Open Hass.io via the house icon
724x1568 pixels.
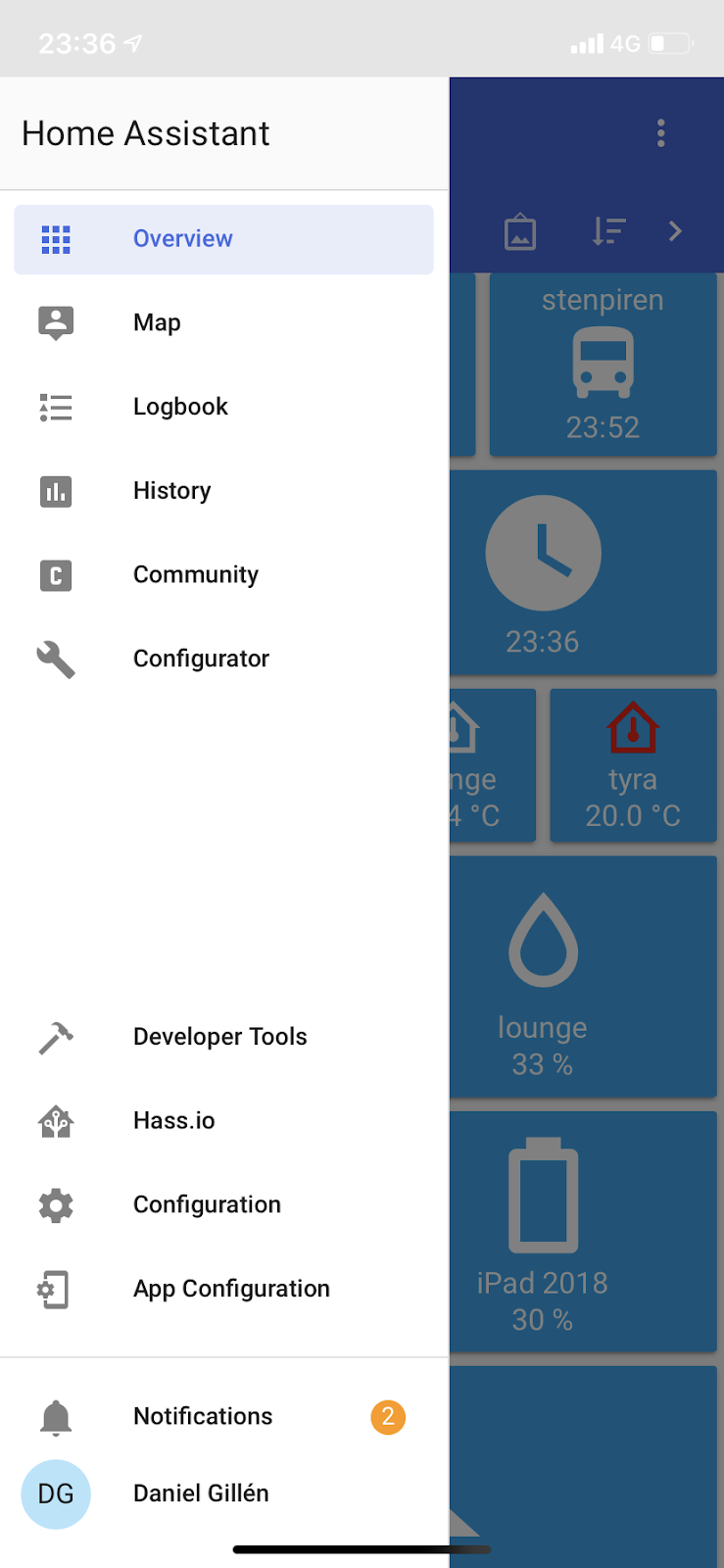[56, 1120]
